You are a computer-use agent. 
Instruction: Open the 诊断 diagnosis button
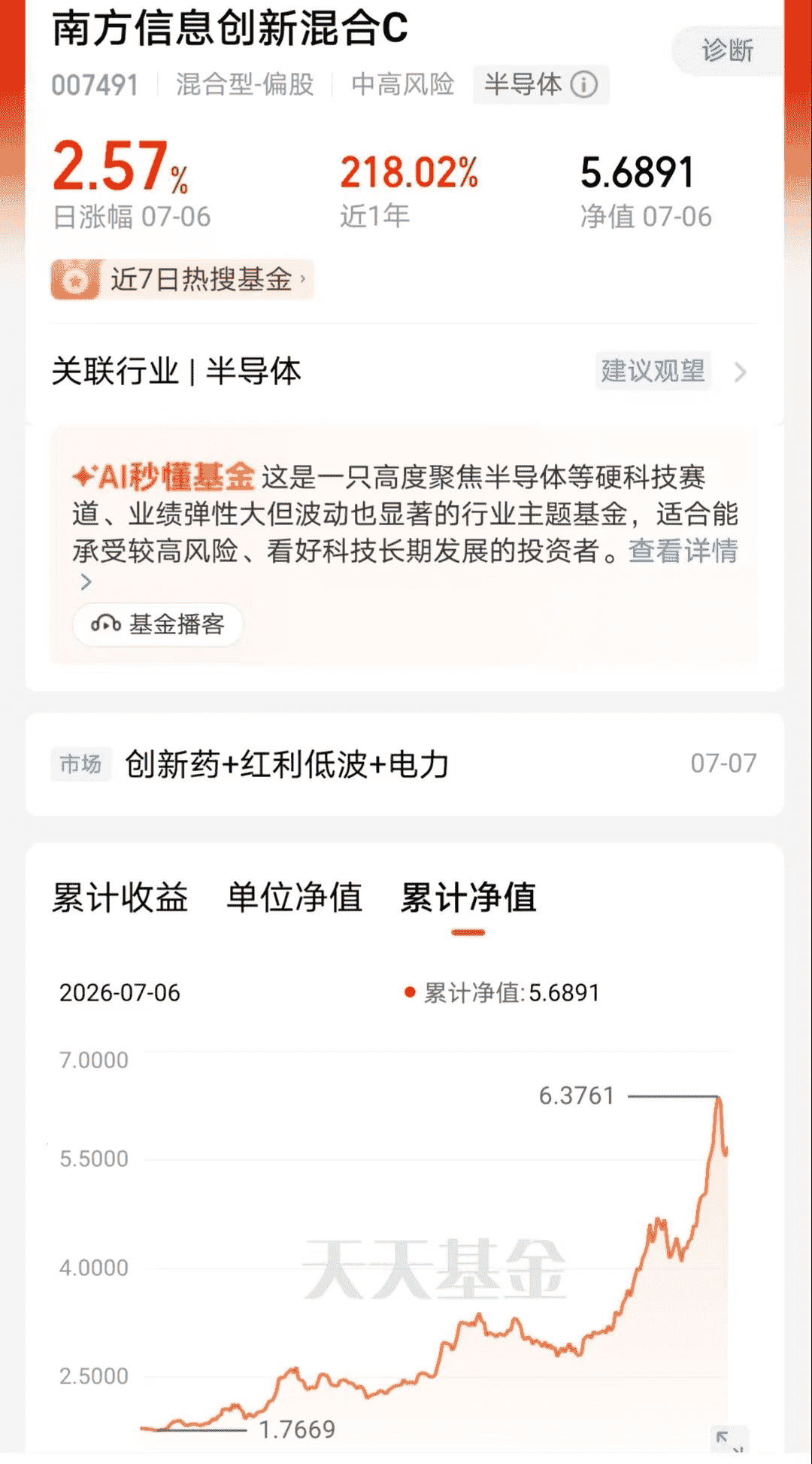click(x=727, y=50)
